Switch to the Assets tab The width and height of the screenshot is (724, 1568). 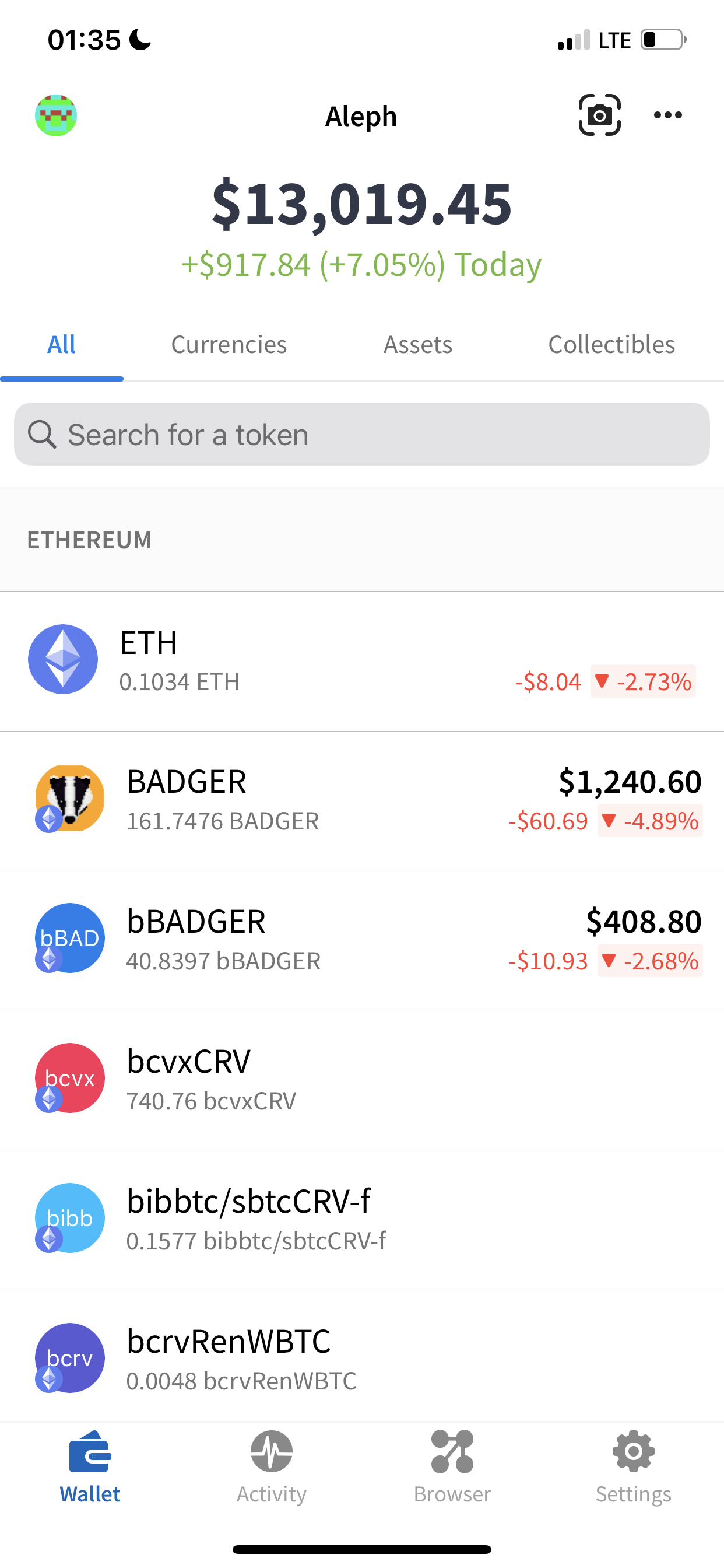(x=417, y=345)
